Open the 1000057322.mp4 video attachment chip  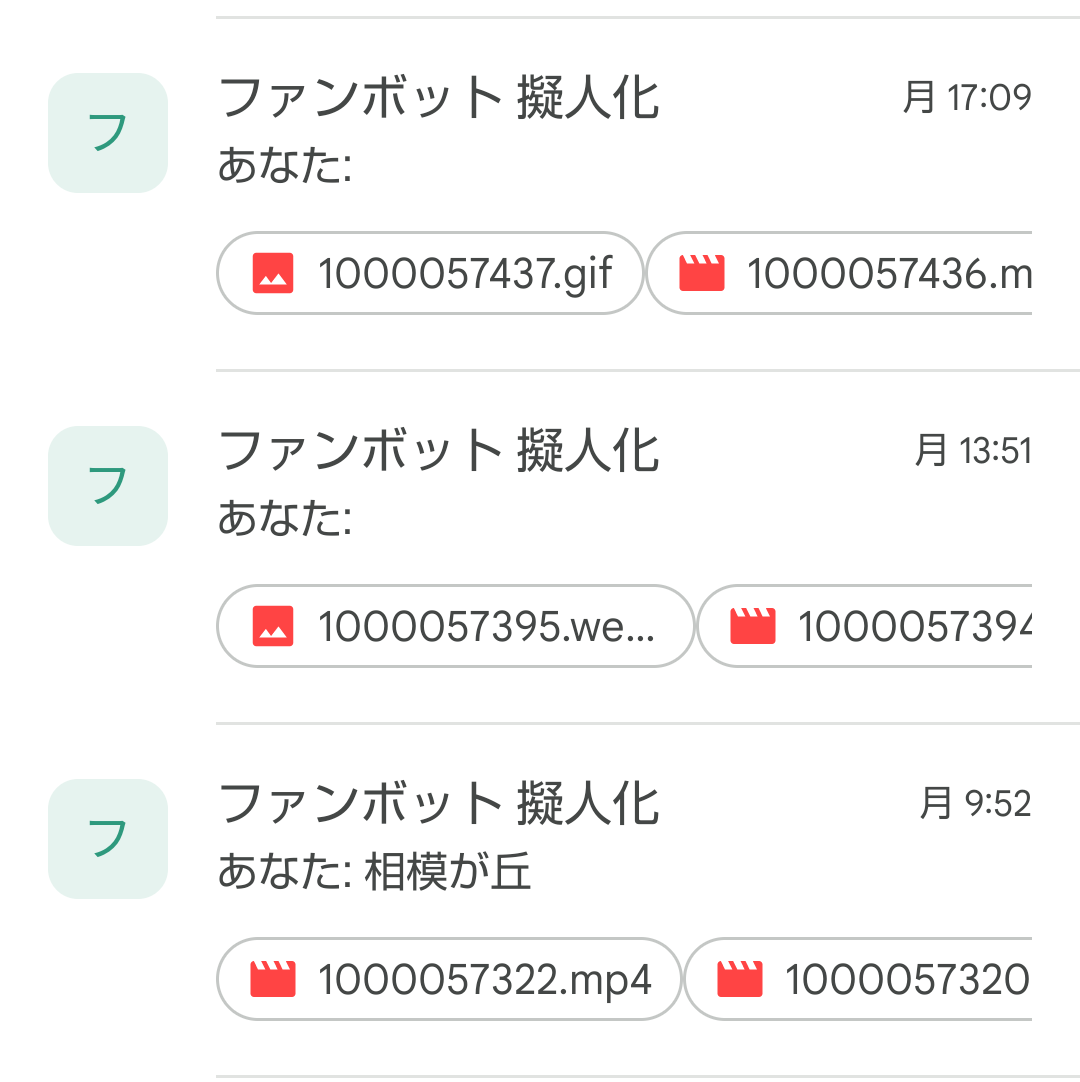pos(448,980)
